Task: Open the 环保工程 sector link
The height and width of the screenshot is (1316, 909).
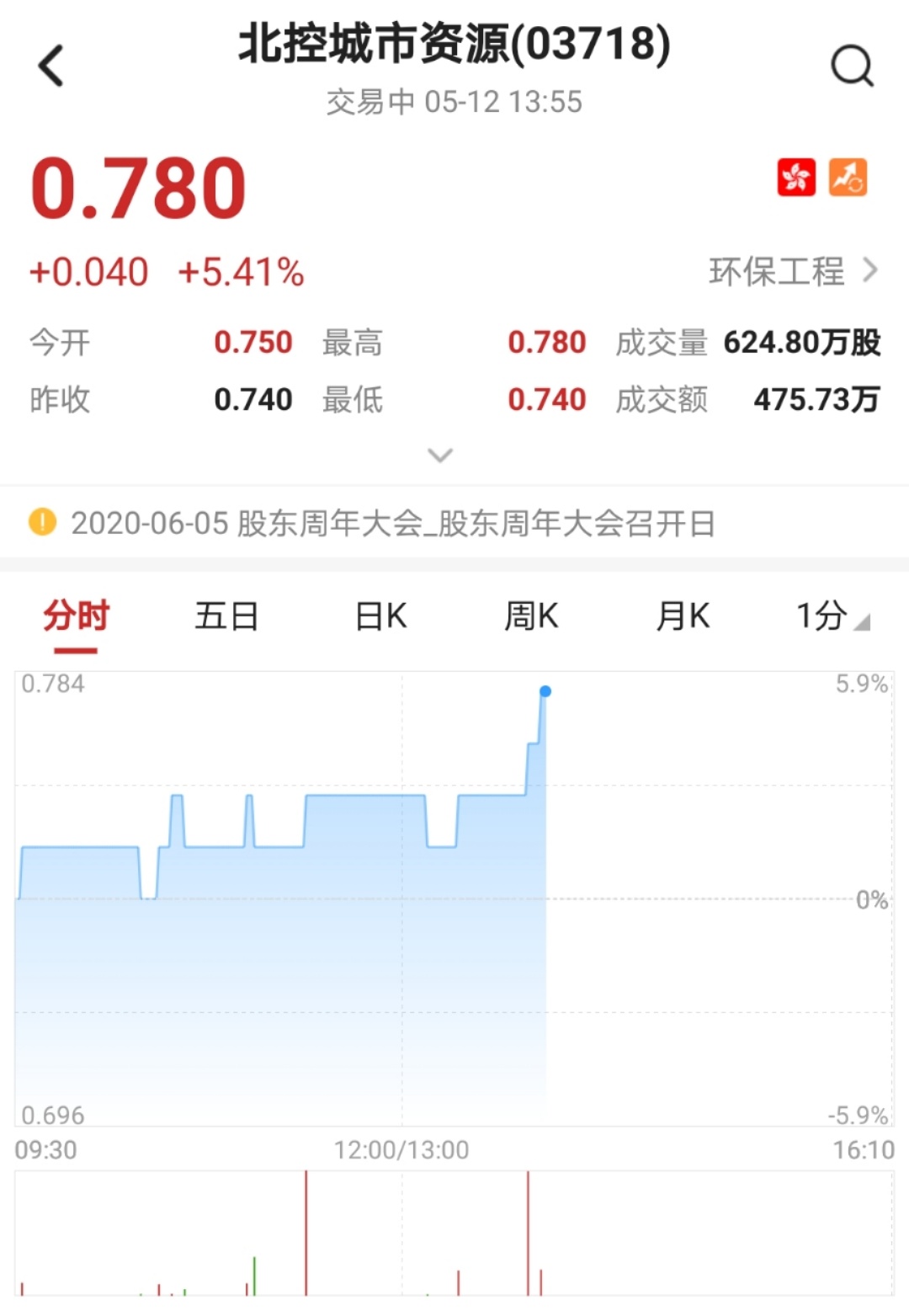Action: click(x=792, y=271)
